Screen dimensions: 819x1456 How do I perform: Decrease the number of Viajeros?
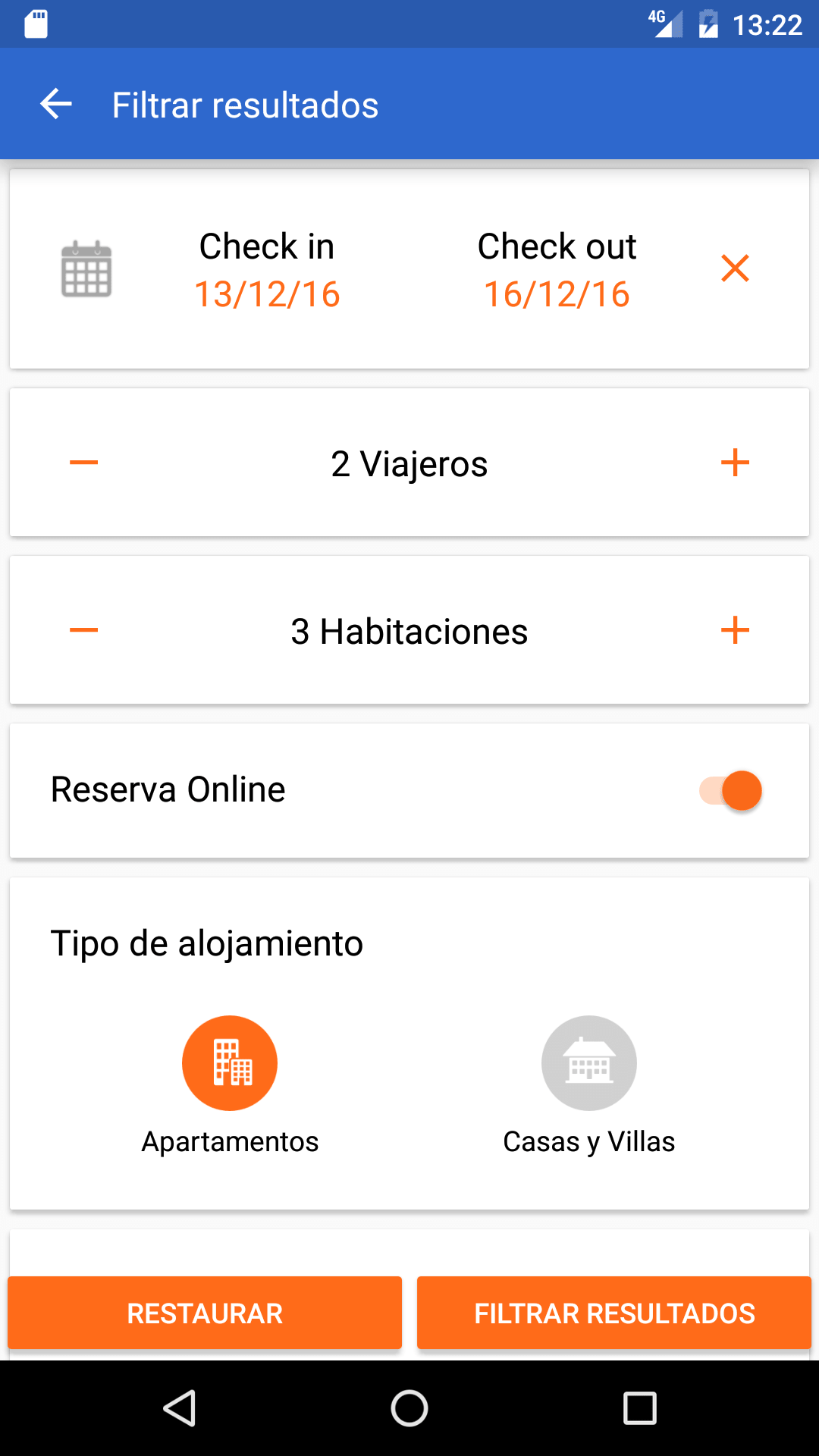click(83, 463)
